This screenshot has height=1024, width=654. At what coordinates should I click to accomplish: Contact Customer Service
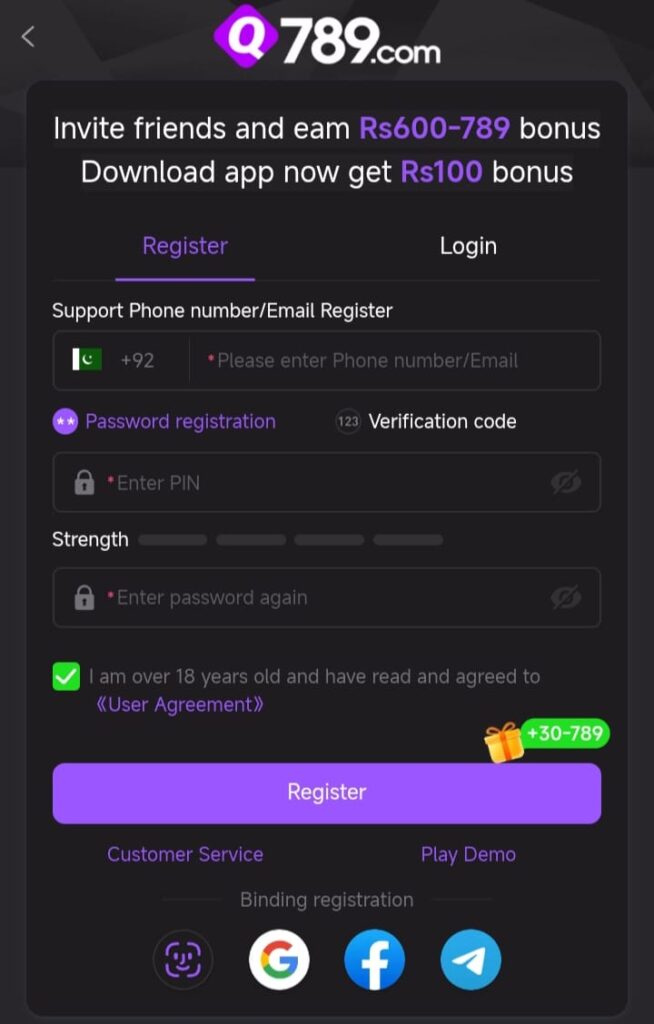185,855
